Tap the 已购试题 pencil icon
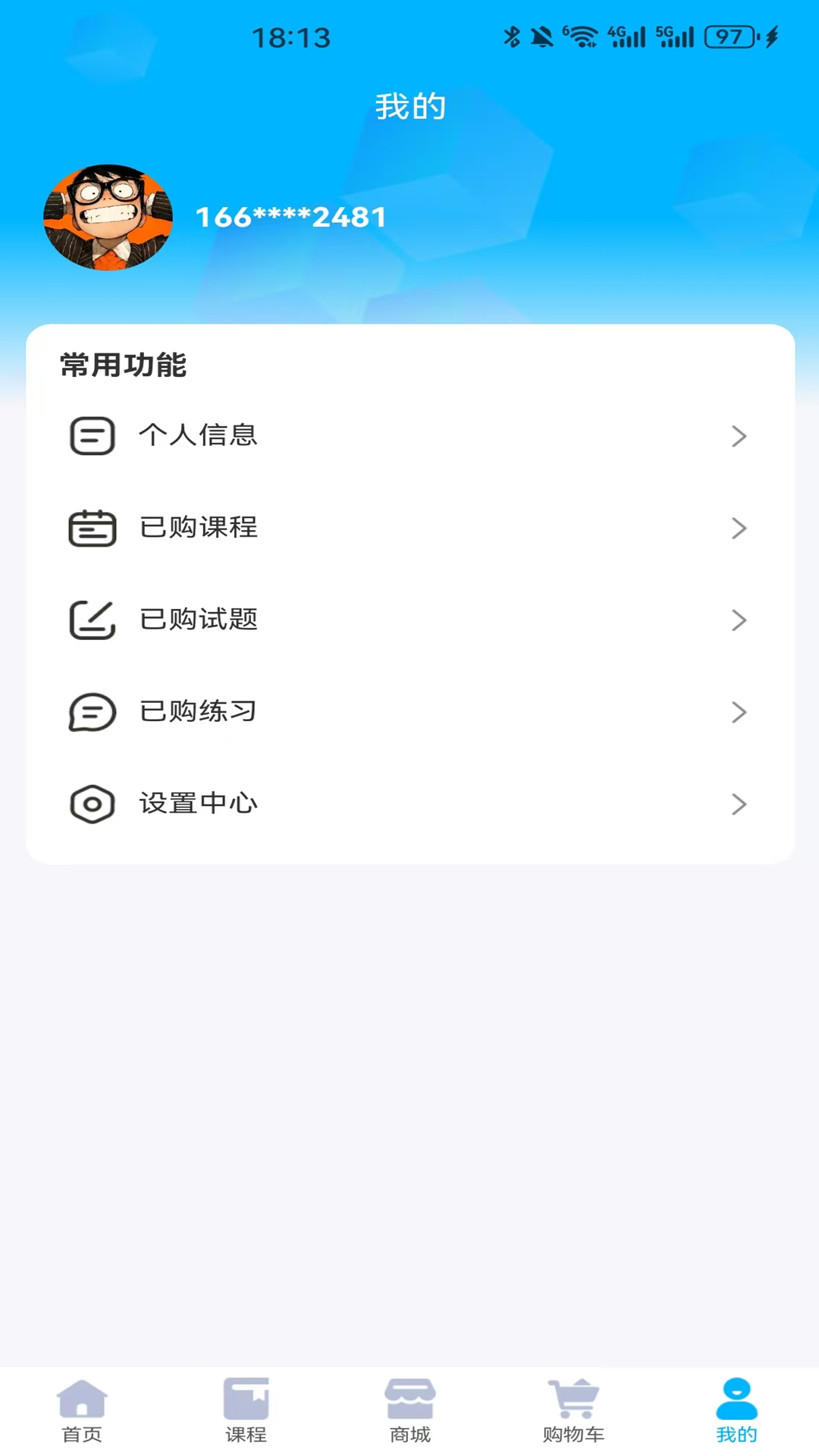 pos(92,620)
